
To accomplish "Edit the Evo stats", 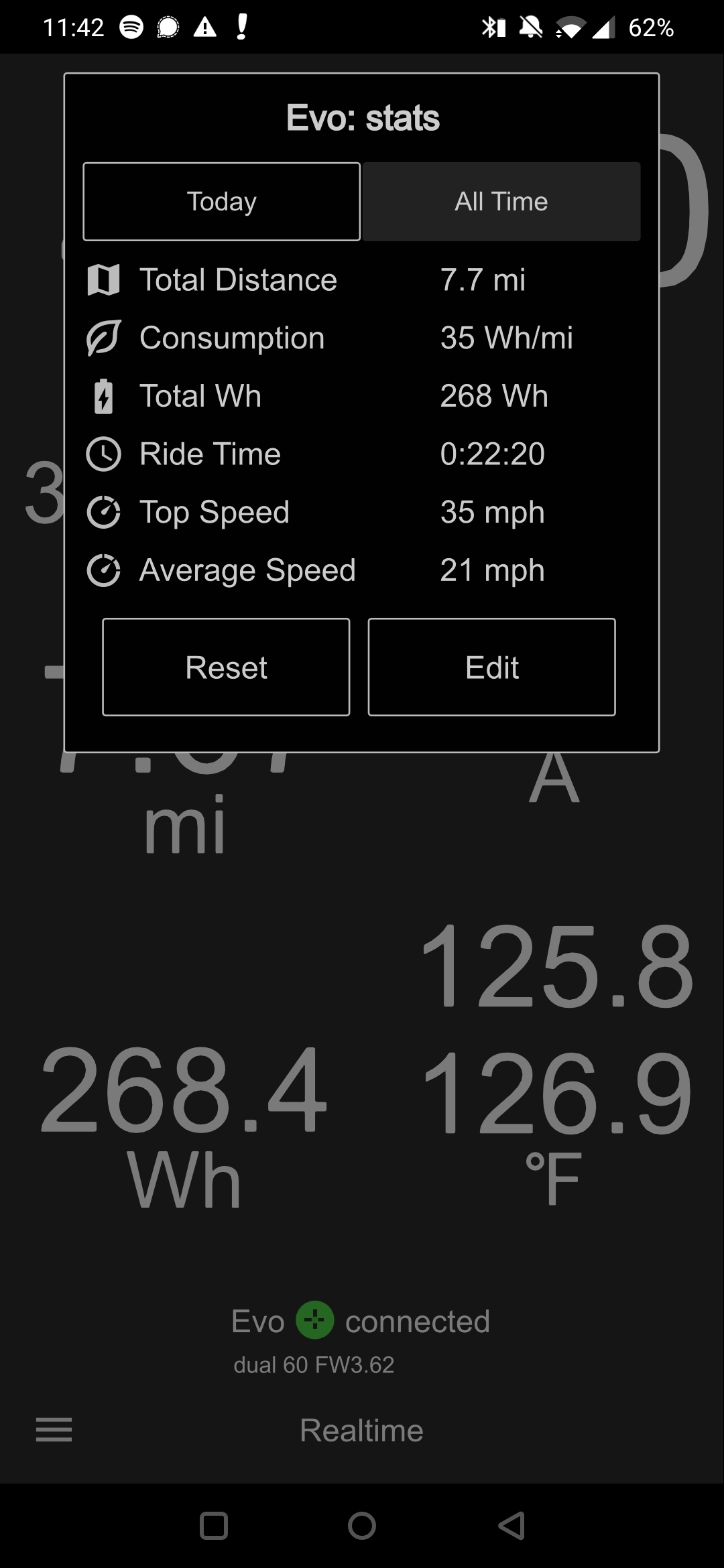I will [491, 667].
